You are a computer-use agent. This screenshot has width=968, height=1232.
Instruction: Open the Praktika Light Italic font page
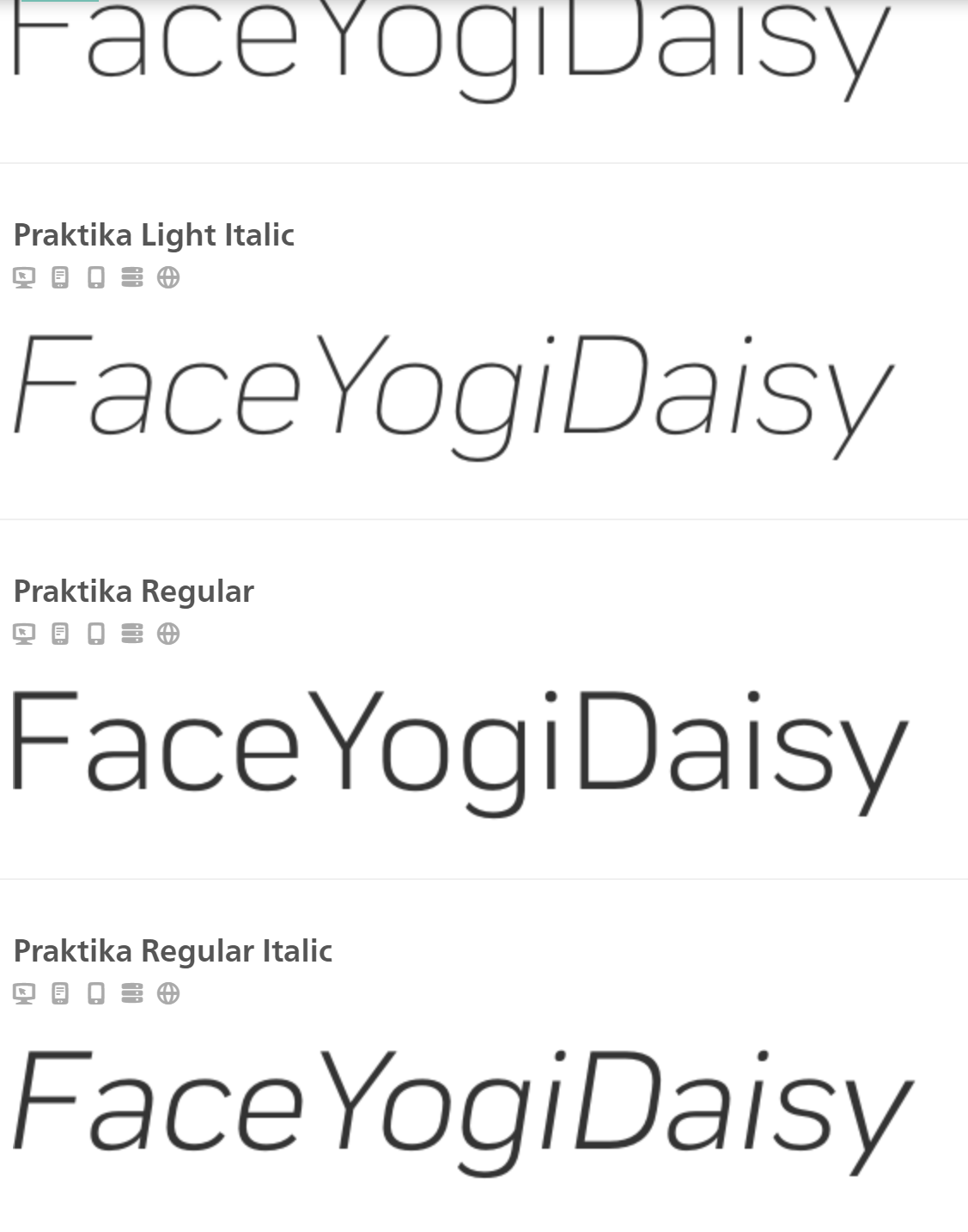[154, 235]
